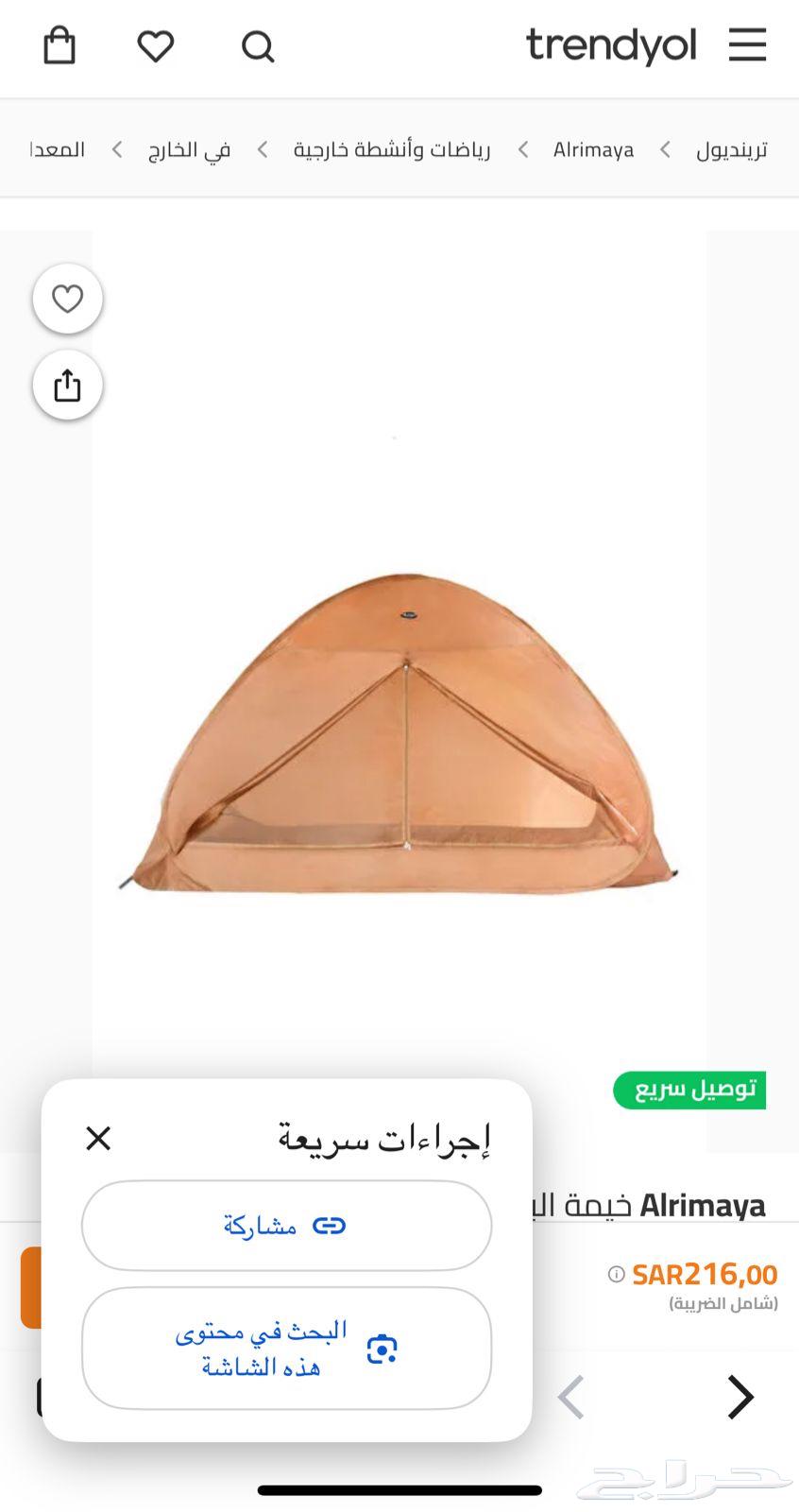Tap the Google Lens icon for screen search
Viewport: 799px width, 1512px height.
click(x=381, y=1349)
